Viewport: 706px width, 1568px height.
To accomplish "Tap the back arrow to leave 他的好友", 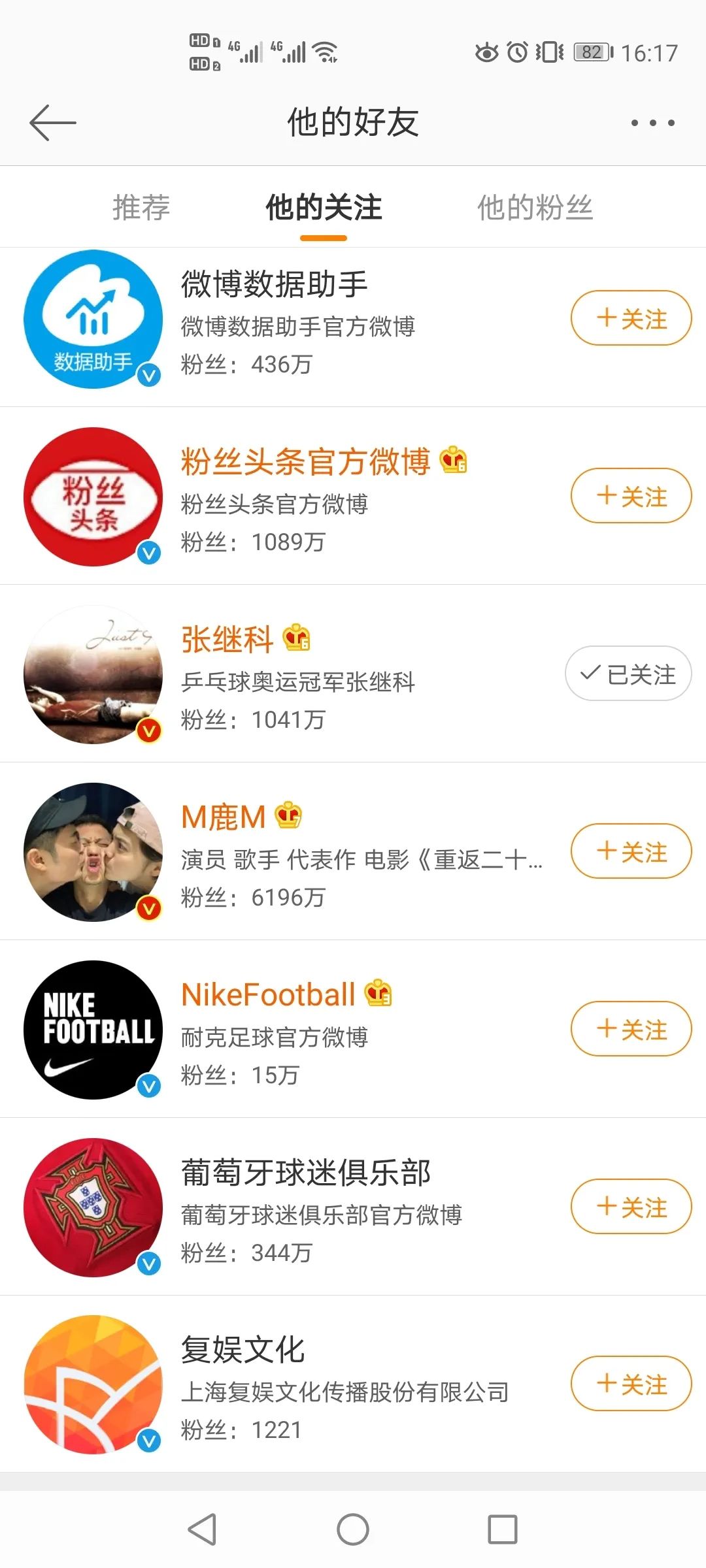I will pyautogui.click(x=52, y=122).
